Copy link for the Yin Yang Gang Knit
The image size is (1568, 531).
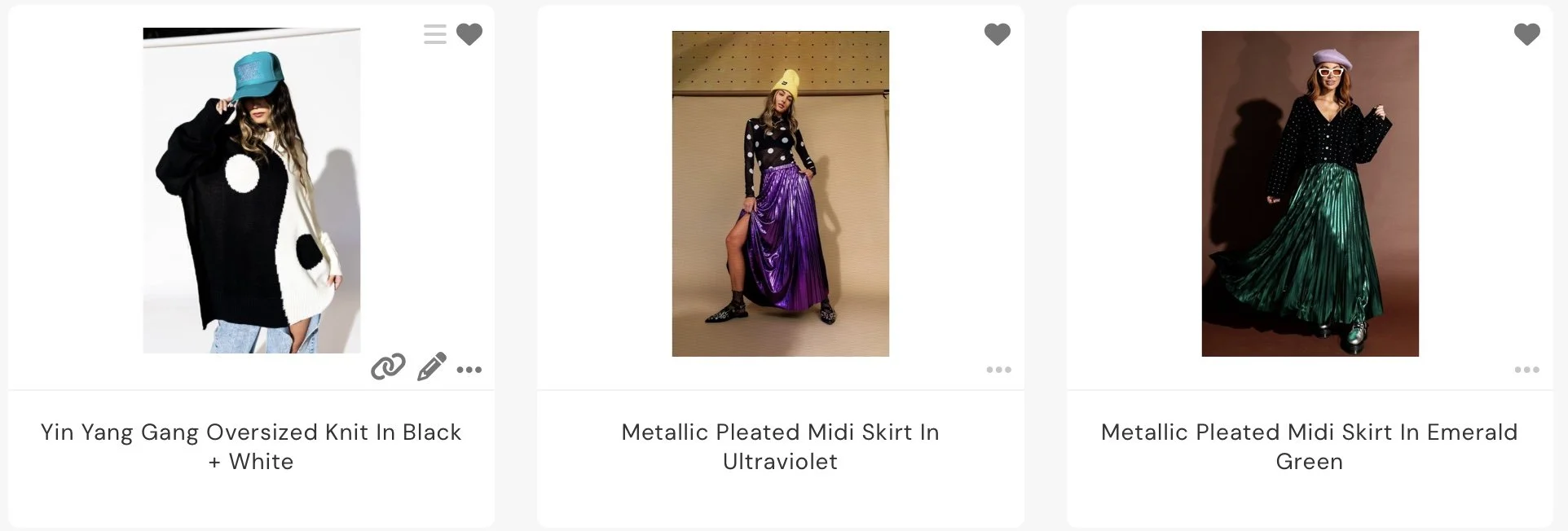(x=388, y=367)
